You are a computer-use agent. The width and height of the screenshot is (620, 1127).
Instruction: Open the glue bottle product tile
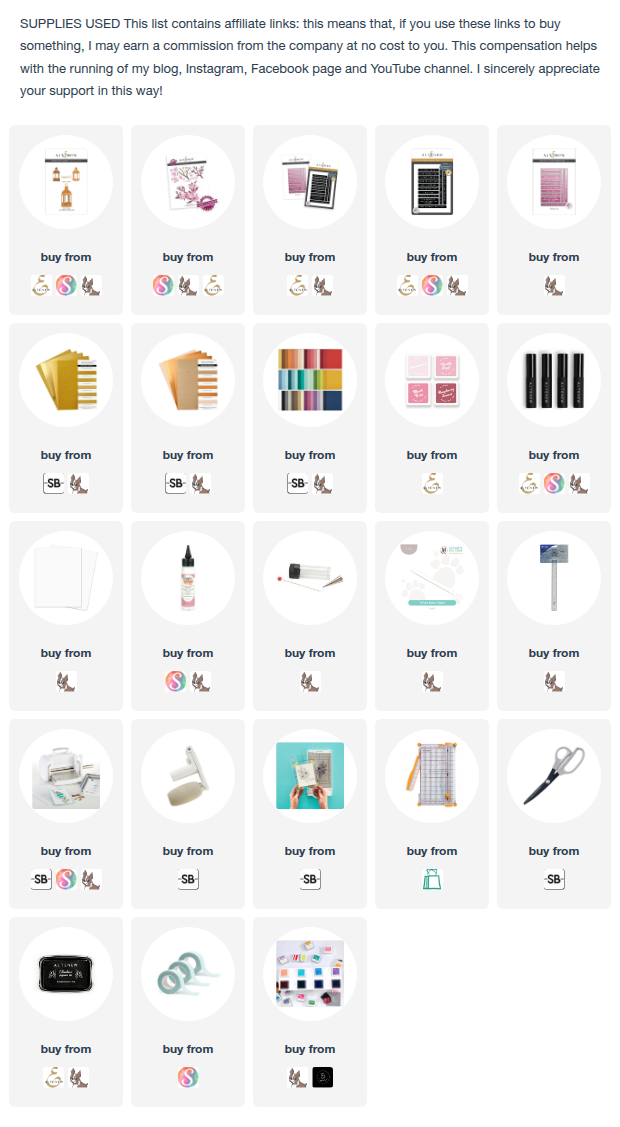[x=188, y=578]
